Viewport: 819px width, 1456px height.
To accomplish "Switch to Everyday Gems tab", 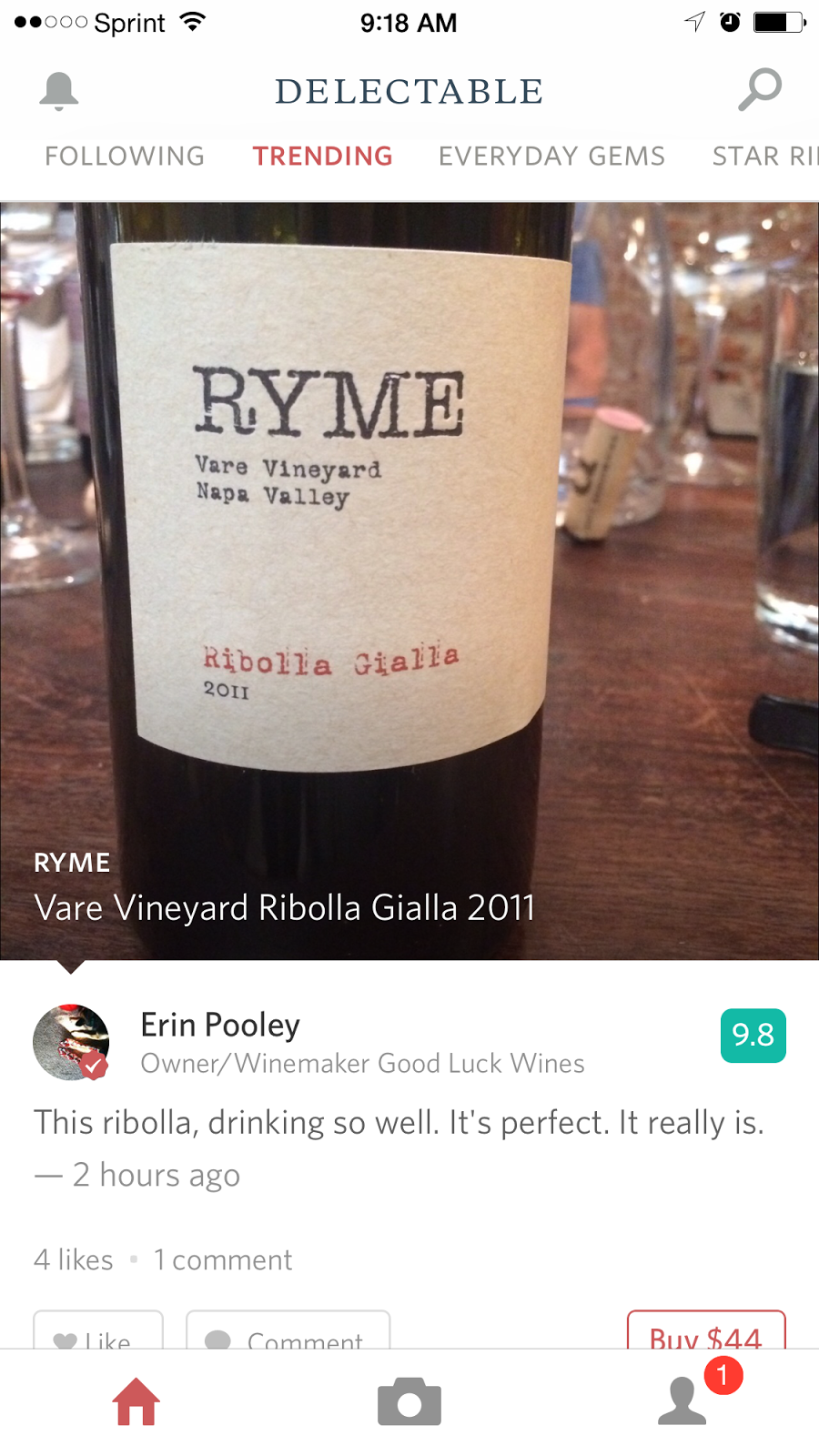I will tap(551, 157).
